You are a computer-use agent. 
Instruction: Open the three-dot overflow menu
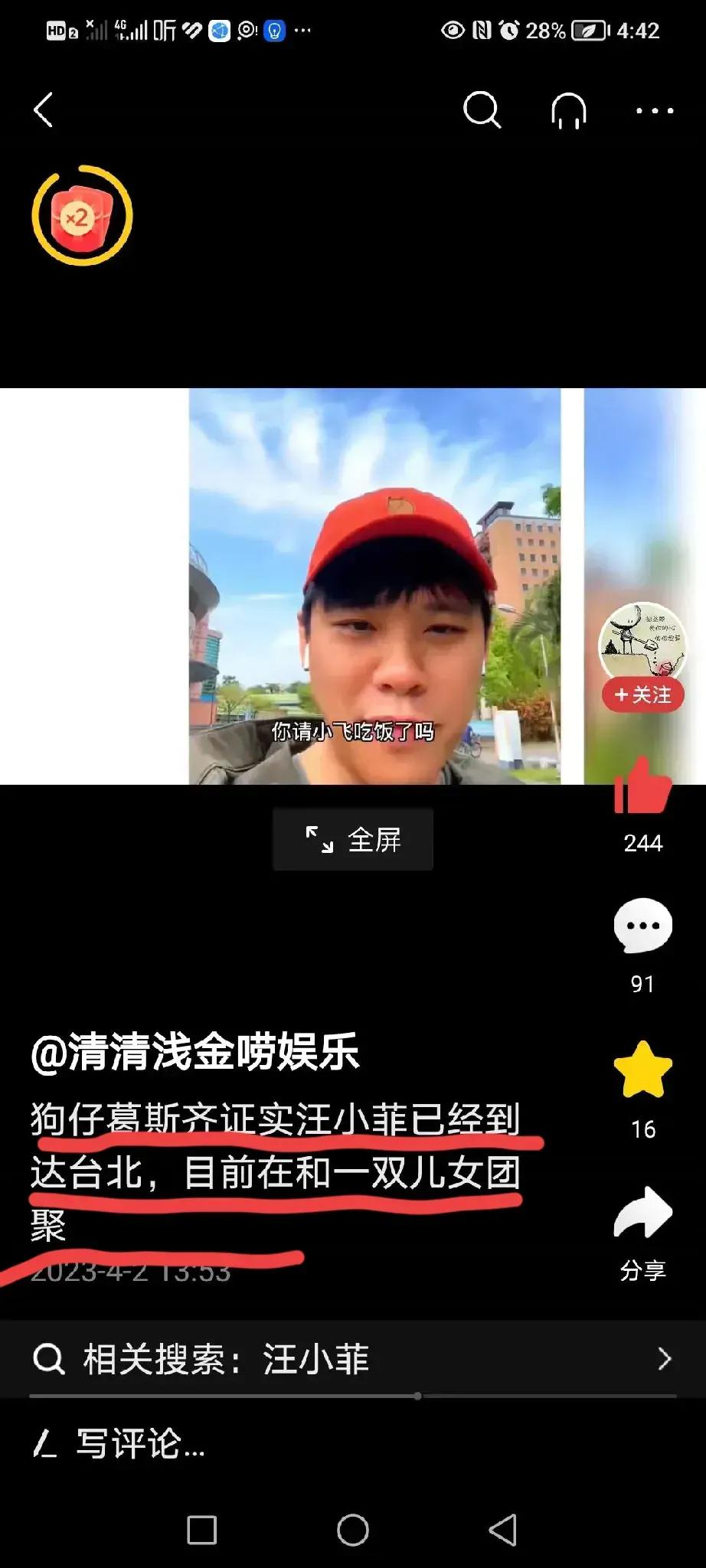click(x=655, y=110)
